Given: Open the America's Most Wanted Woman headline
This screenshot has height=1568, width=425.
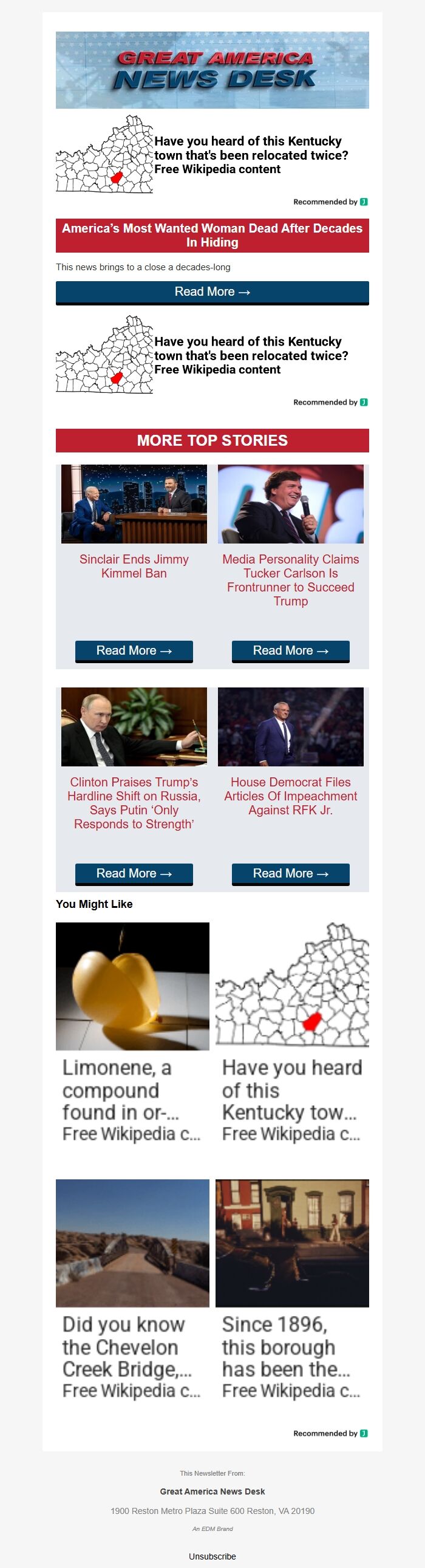Looking at the screenshot, I should [212, 235].
